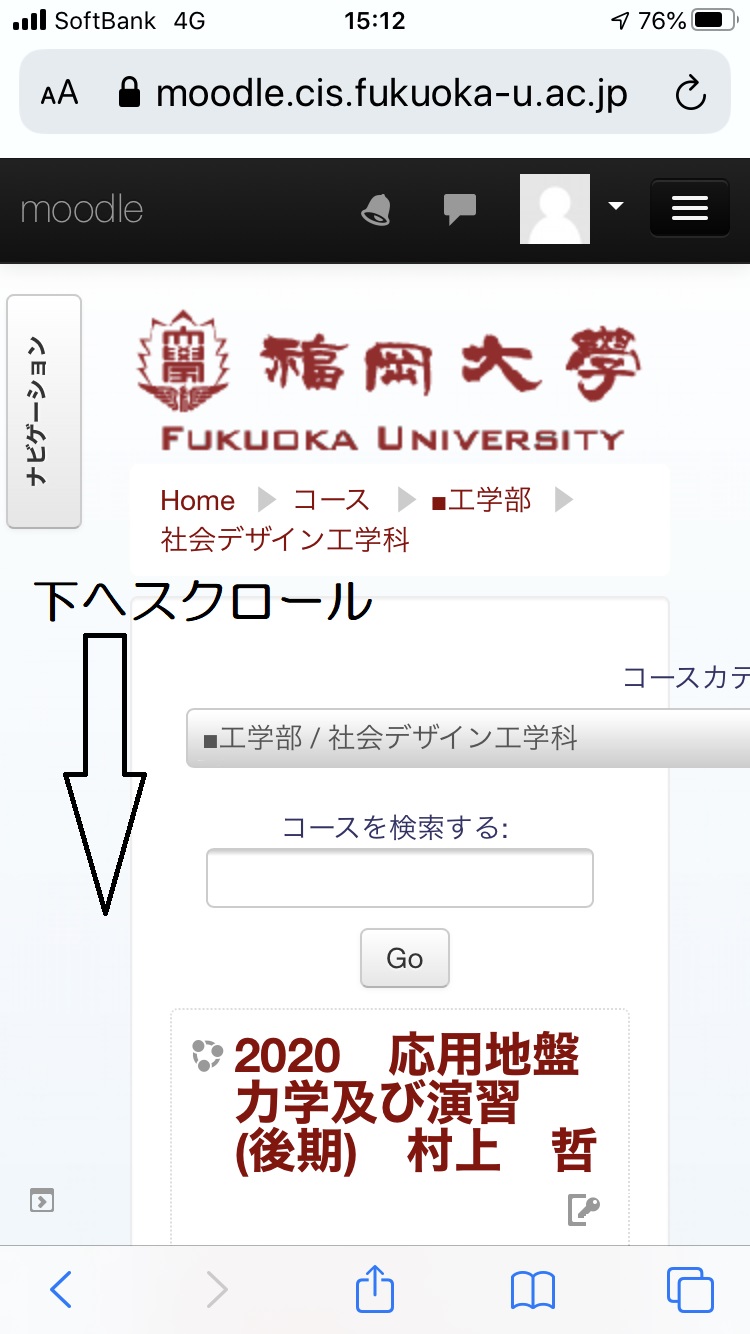Open the Safari AA text size menu
The image size is (750, 1334).
59,94
